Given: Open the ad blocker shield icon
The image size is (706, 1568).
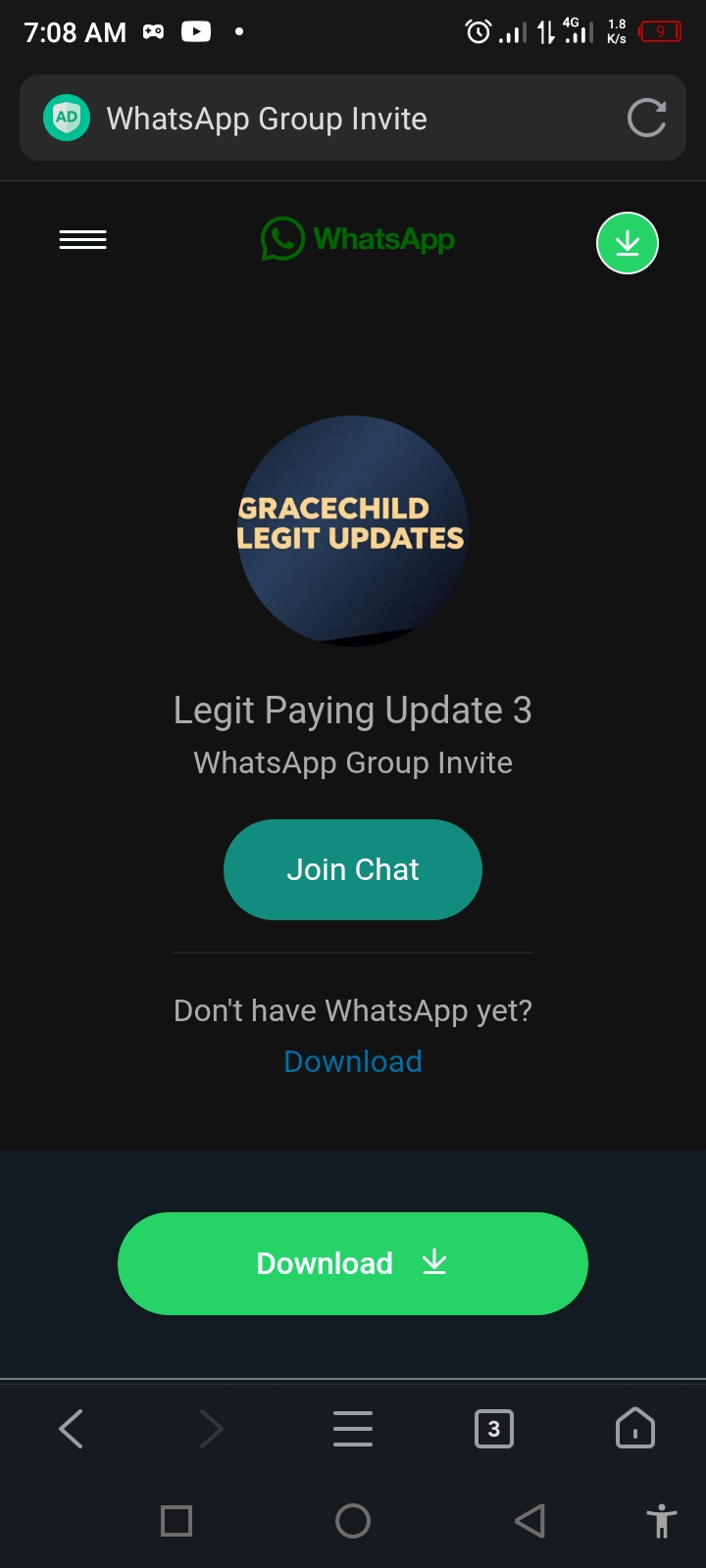Looking at the screenshot, I should 67,119.
